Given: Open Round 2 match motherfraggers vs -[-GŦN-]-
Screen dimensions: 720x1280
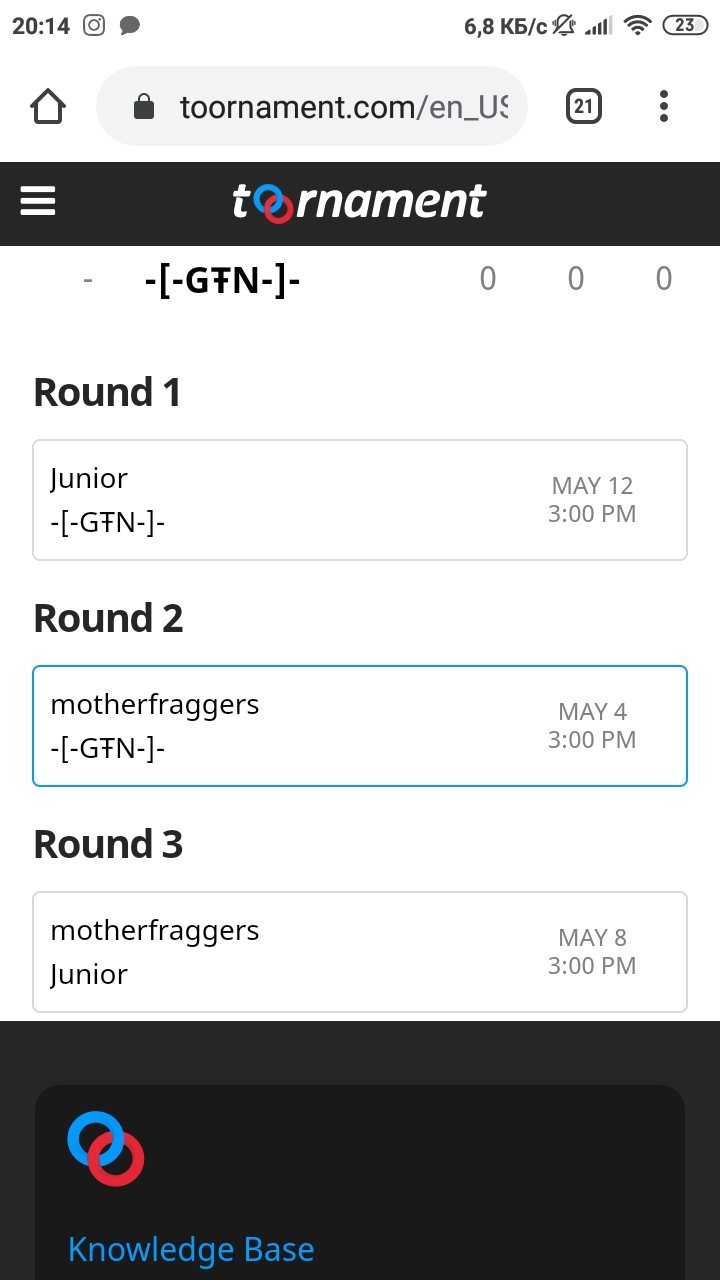Looking at the screenshot, I should 360,726.
